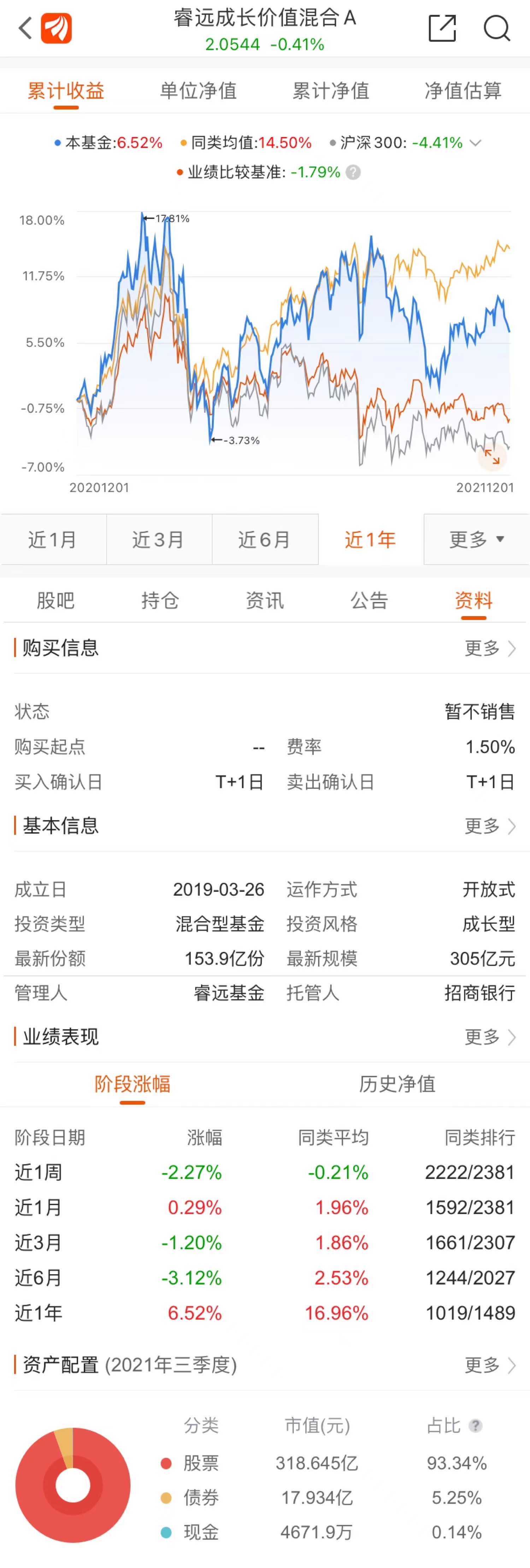Open the search magnifier
This screenshot has width=530, height=1568.
[496, 28]
